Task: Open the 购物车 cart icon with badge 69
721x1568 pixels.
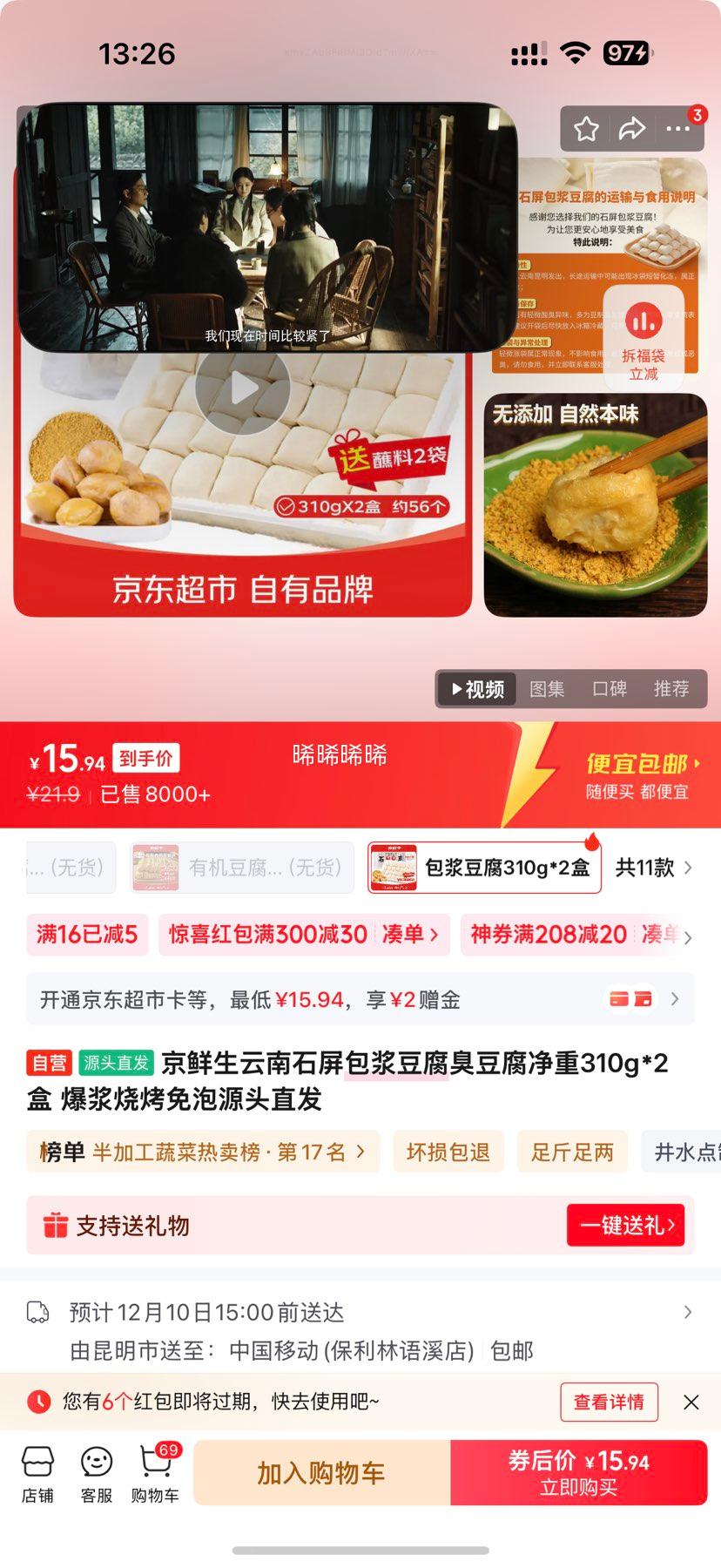Action: 155,1474
